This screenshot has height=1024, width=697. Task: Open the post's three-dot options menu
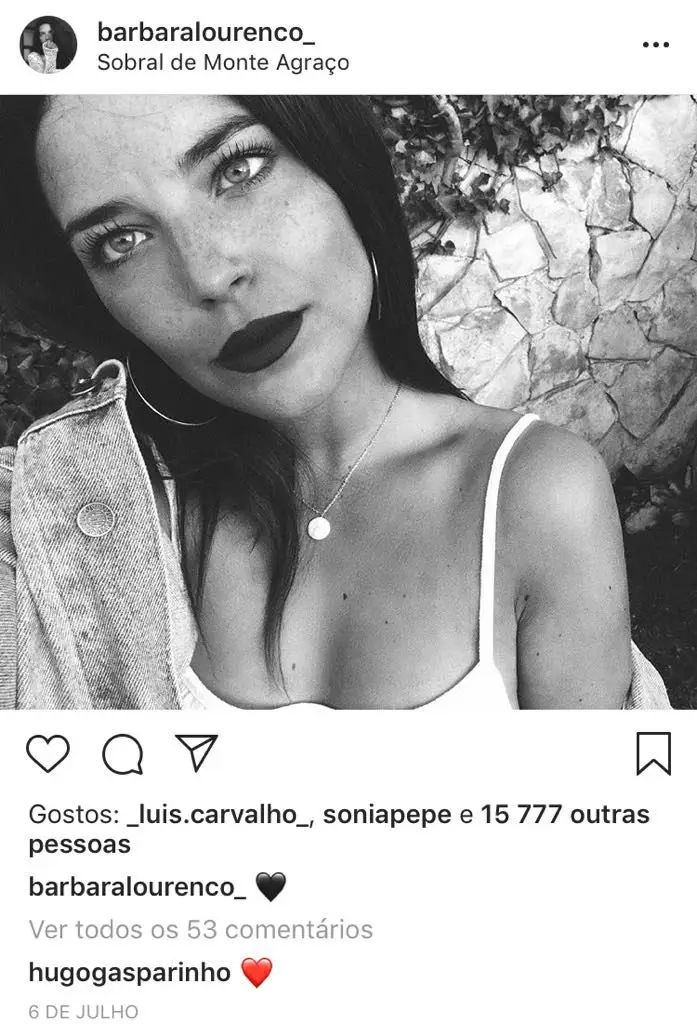pyautogui.click(x=655, y=46)
